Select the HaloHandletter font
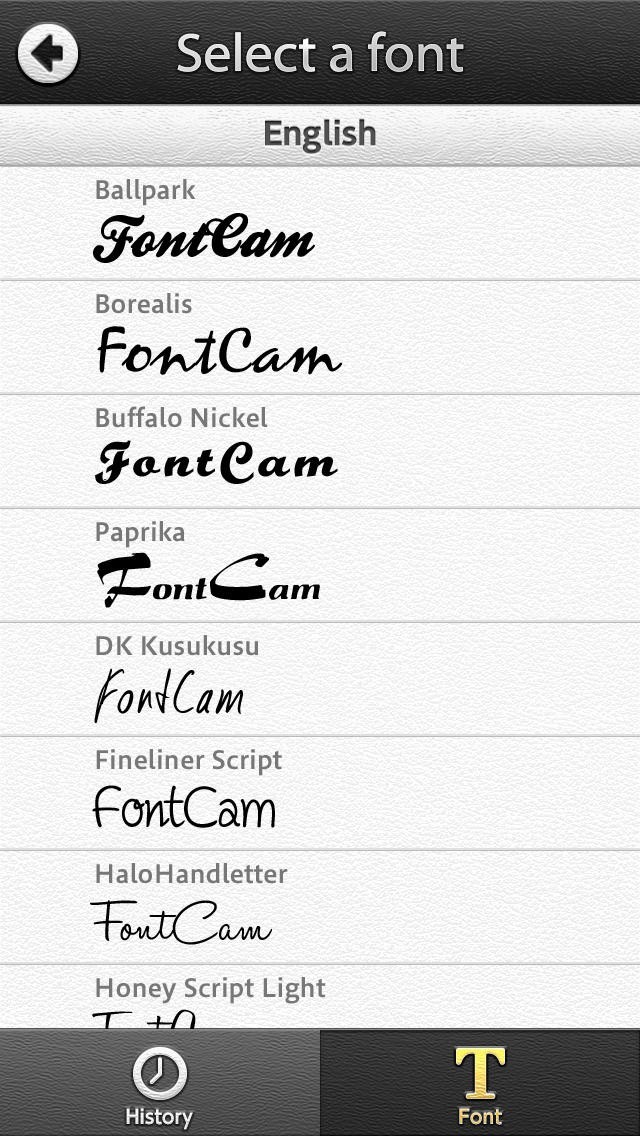Screen dimensions: 640x1136 pyautogui.click(x=320, y=908)
